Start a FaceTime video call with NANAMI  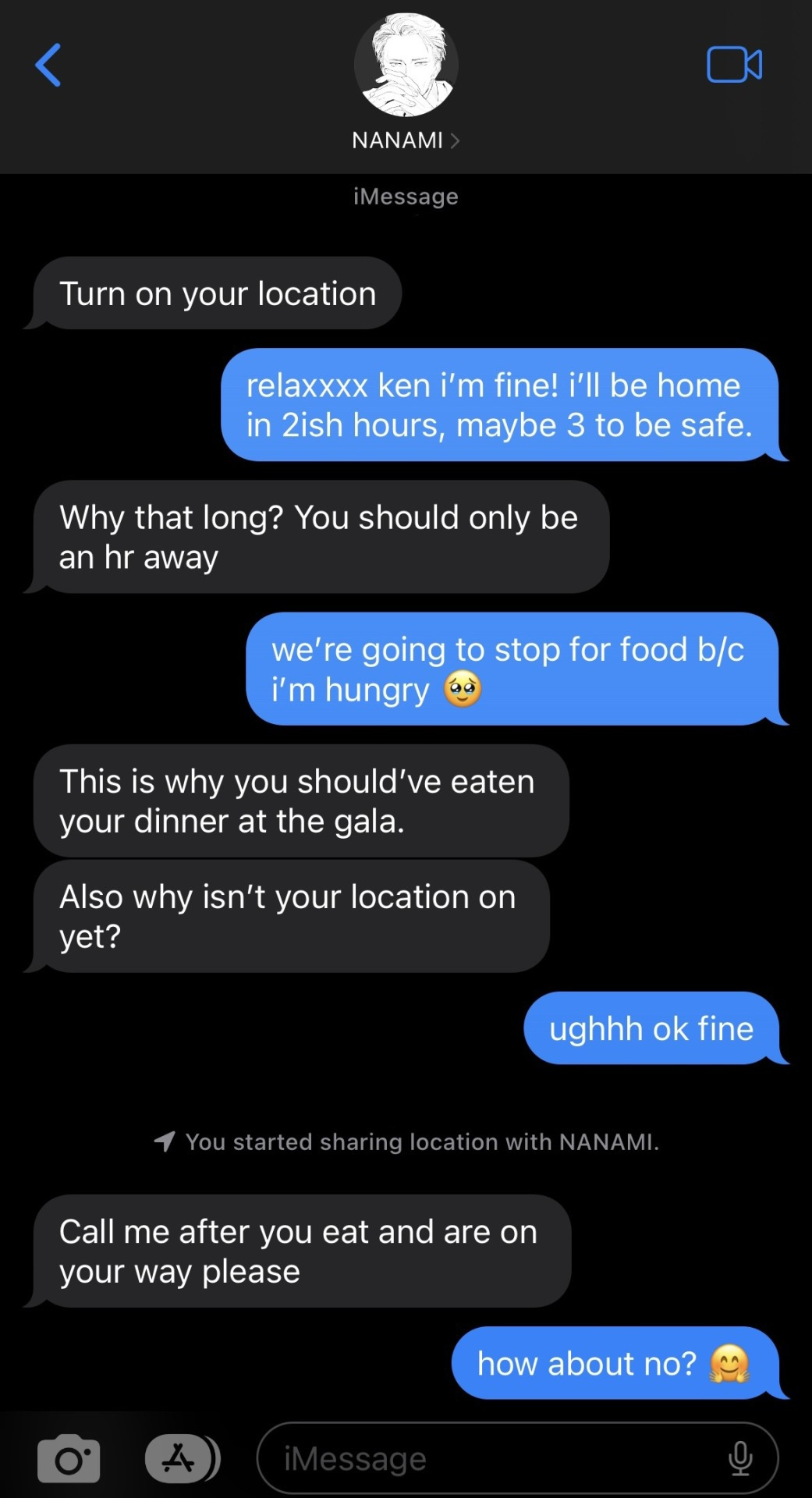tap(733, 65)
